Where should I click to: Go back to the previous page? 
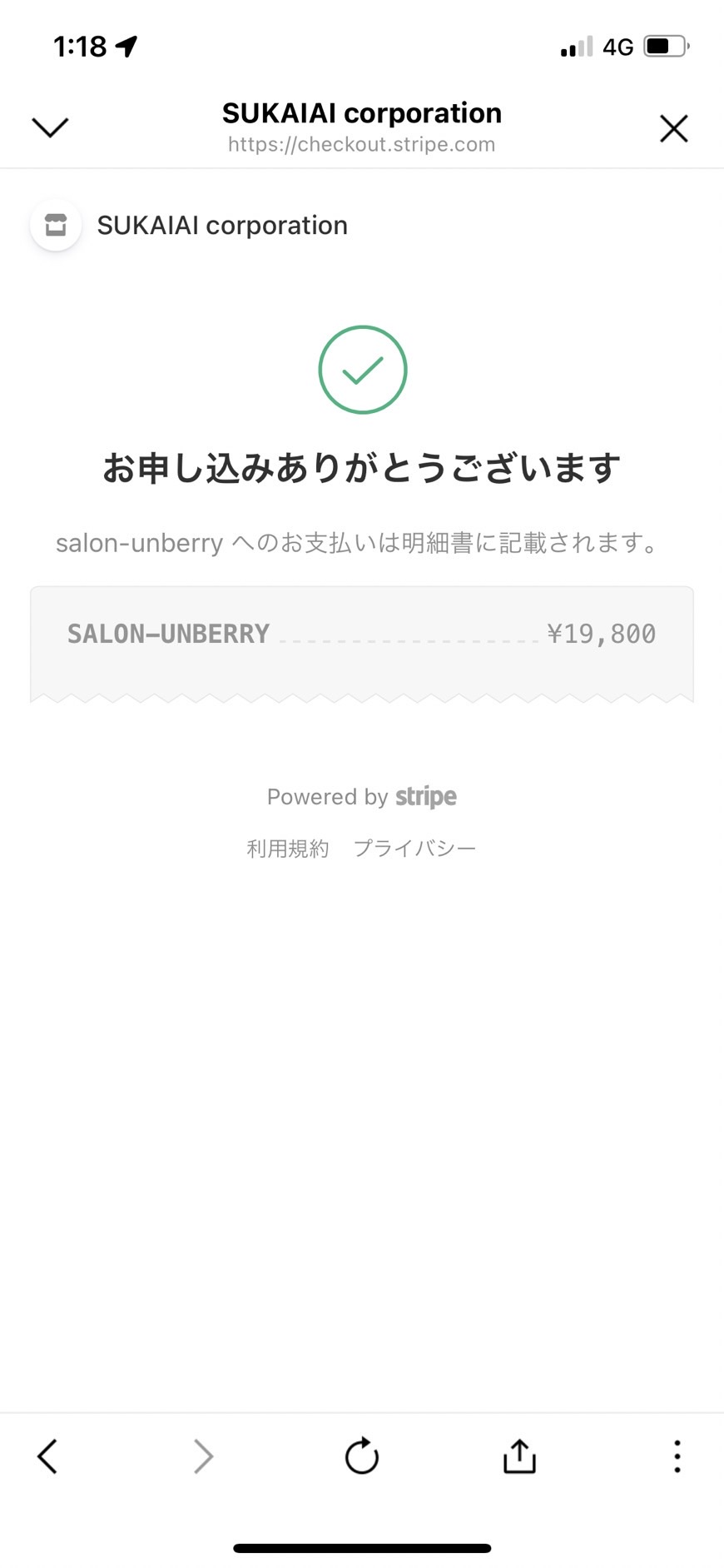point(47,1456)
